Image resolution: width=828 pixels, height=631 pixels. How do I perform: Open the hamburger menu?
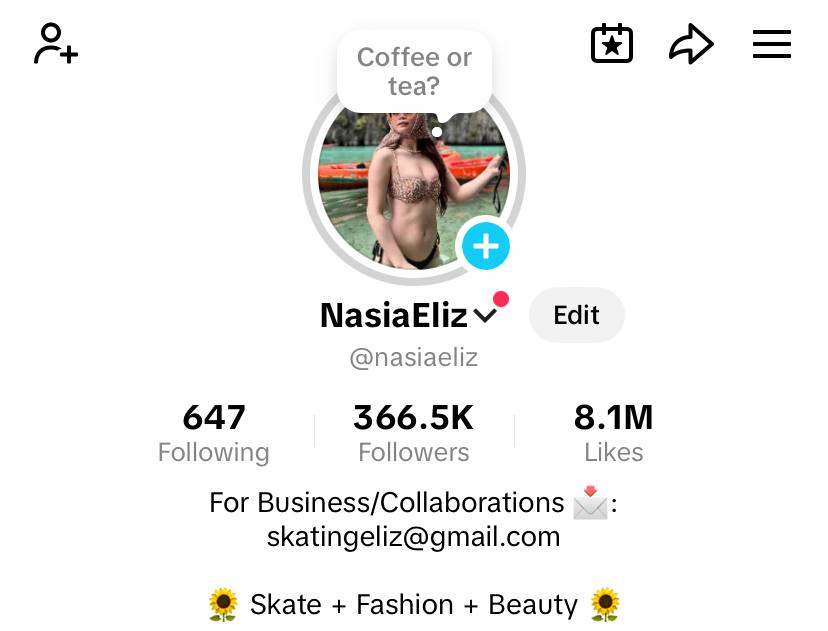(x=771, y=44)
